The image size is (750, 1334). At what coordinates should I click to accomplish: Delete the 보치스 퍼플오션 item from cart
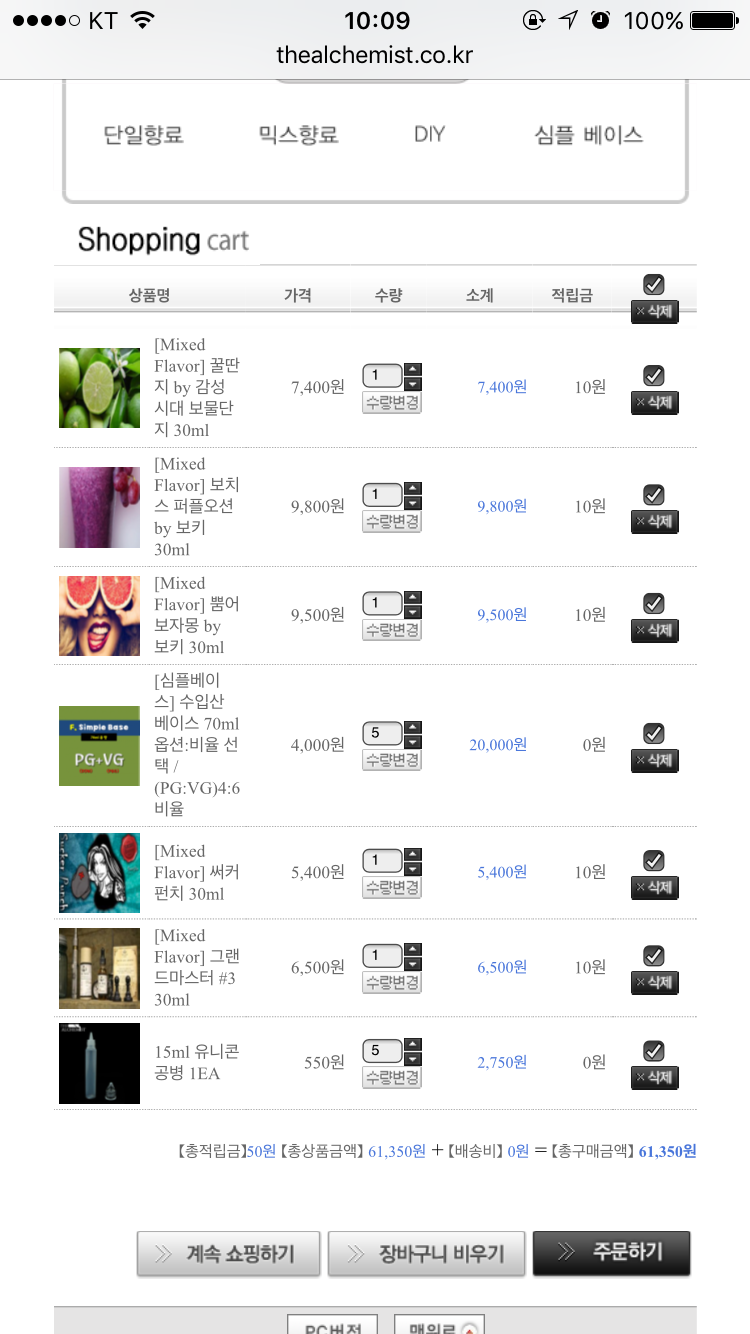pos(655,522)
